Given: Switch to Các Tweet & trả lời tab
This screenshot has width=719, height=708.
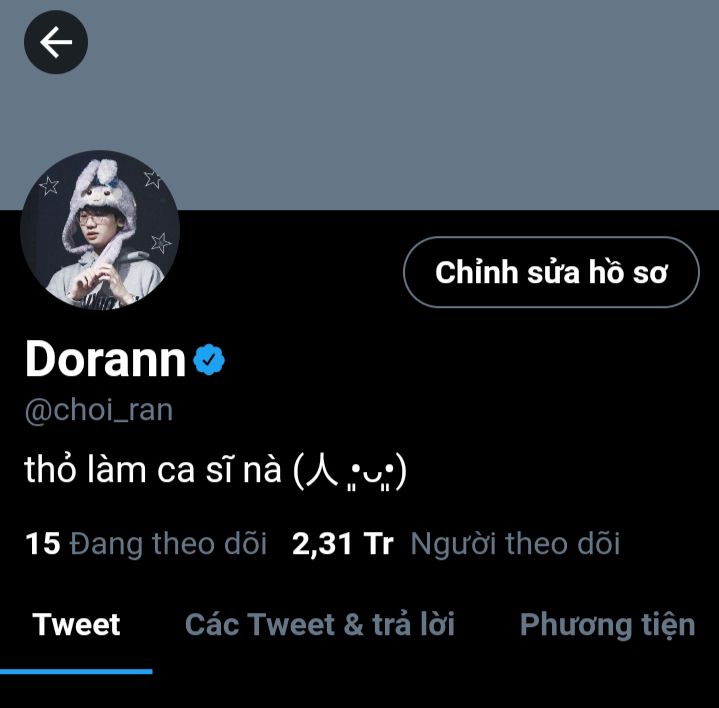Looking at the screenshot, I should click(320, 625).
